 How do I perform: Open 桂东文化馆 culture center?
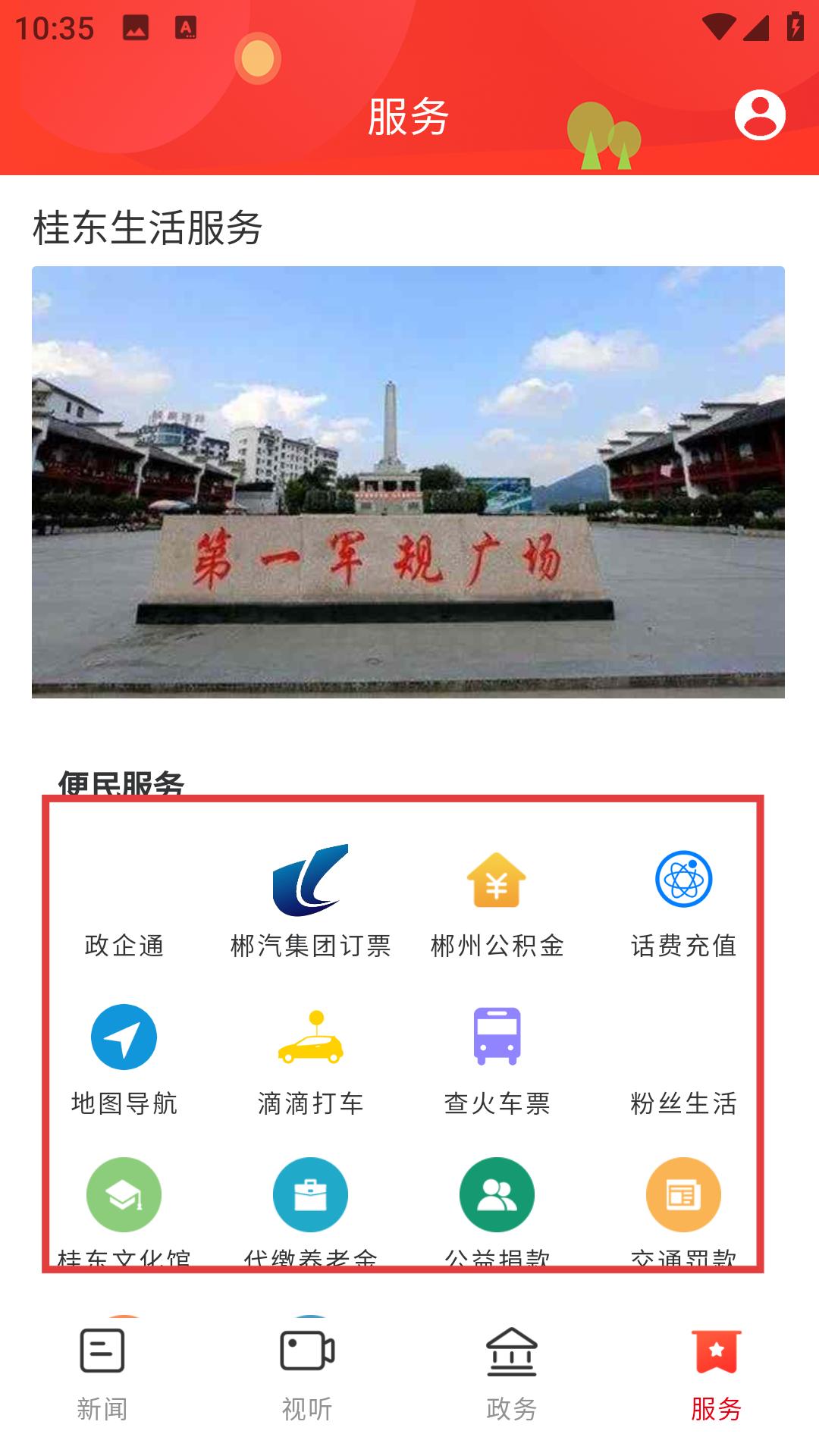click(x=124, y=1206)
